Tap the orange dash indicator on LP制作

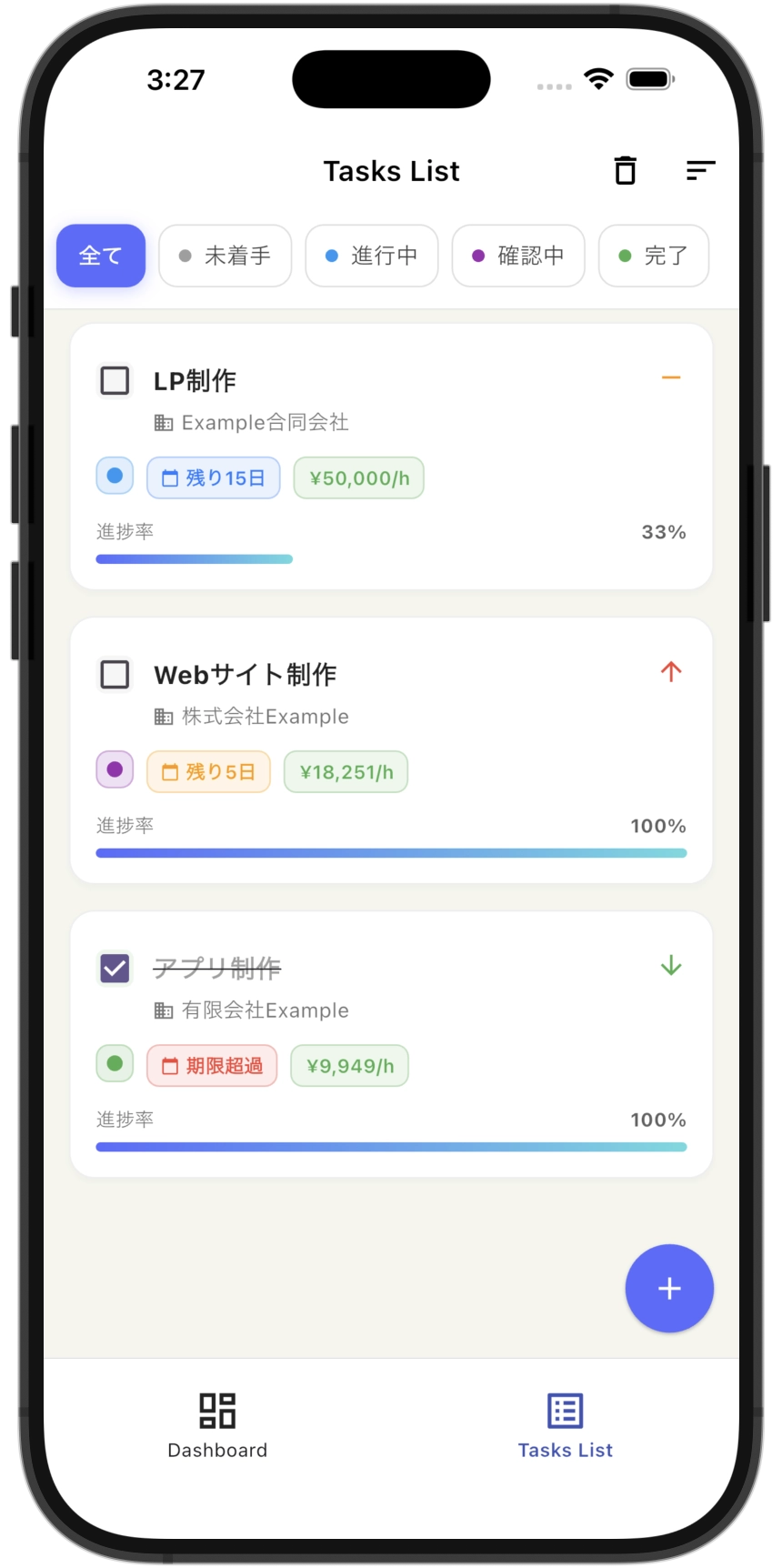coord(671,377)
